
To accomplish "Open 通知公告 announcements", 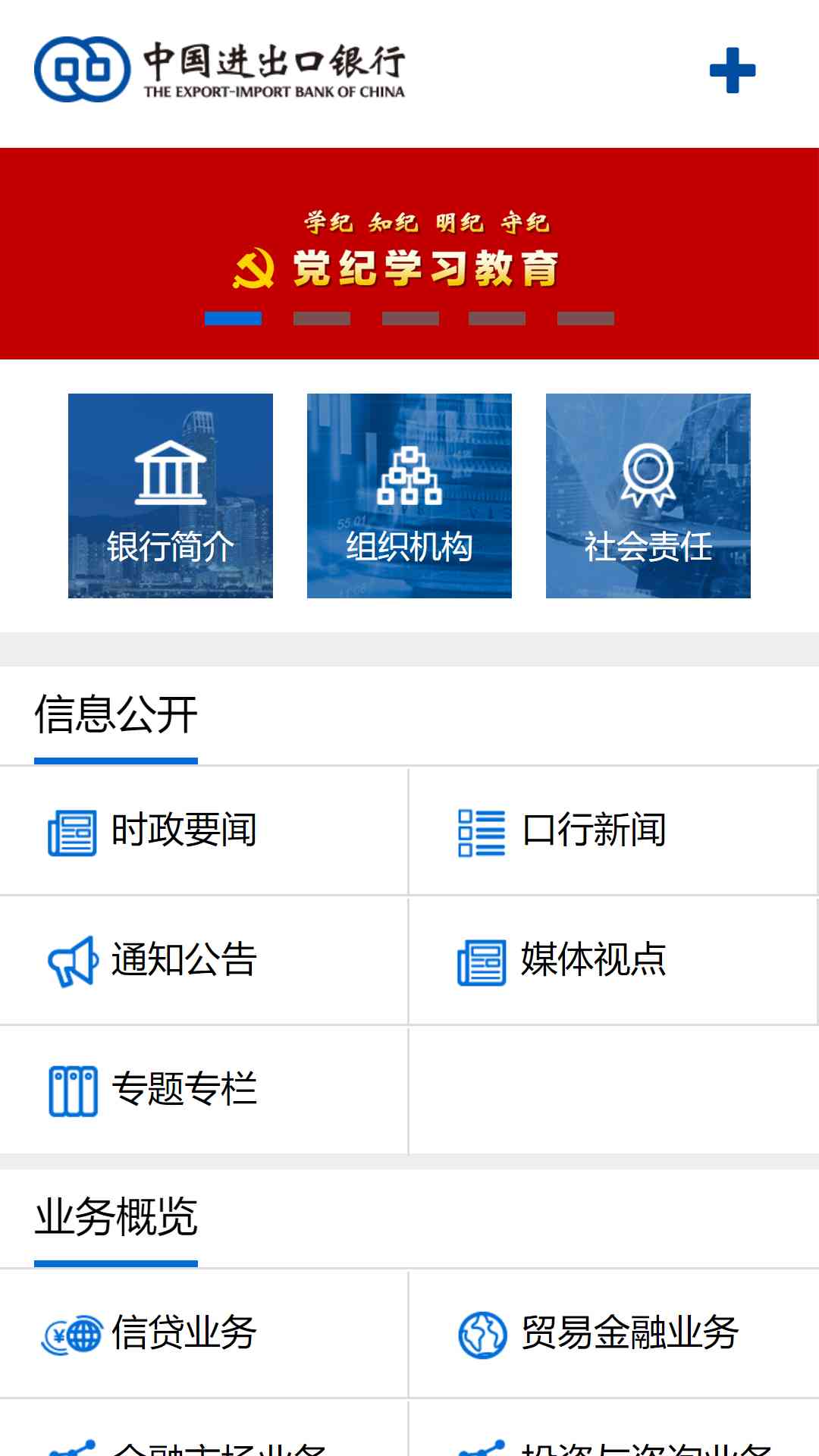I will 204,961.
